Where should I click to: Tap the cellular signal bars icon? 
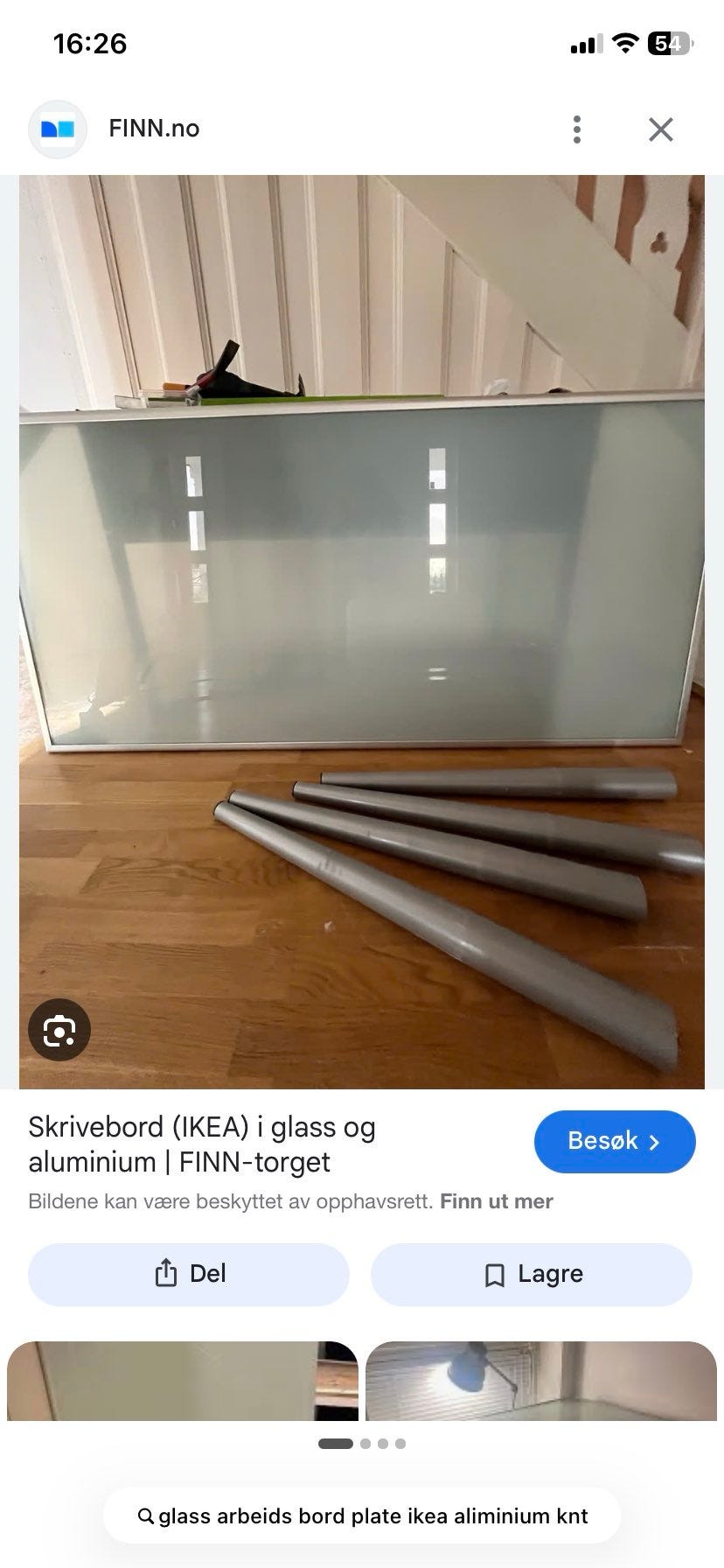point(588,42)
